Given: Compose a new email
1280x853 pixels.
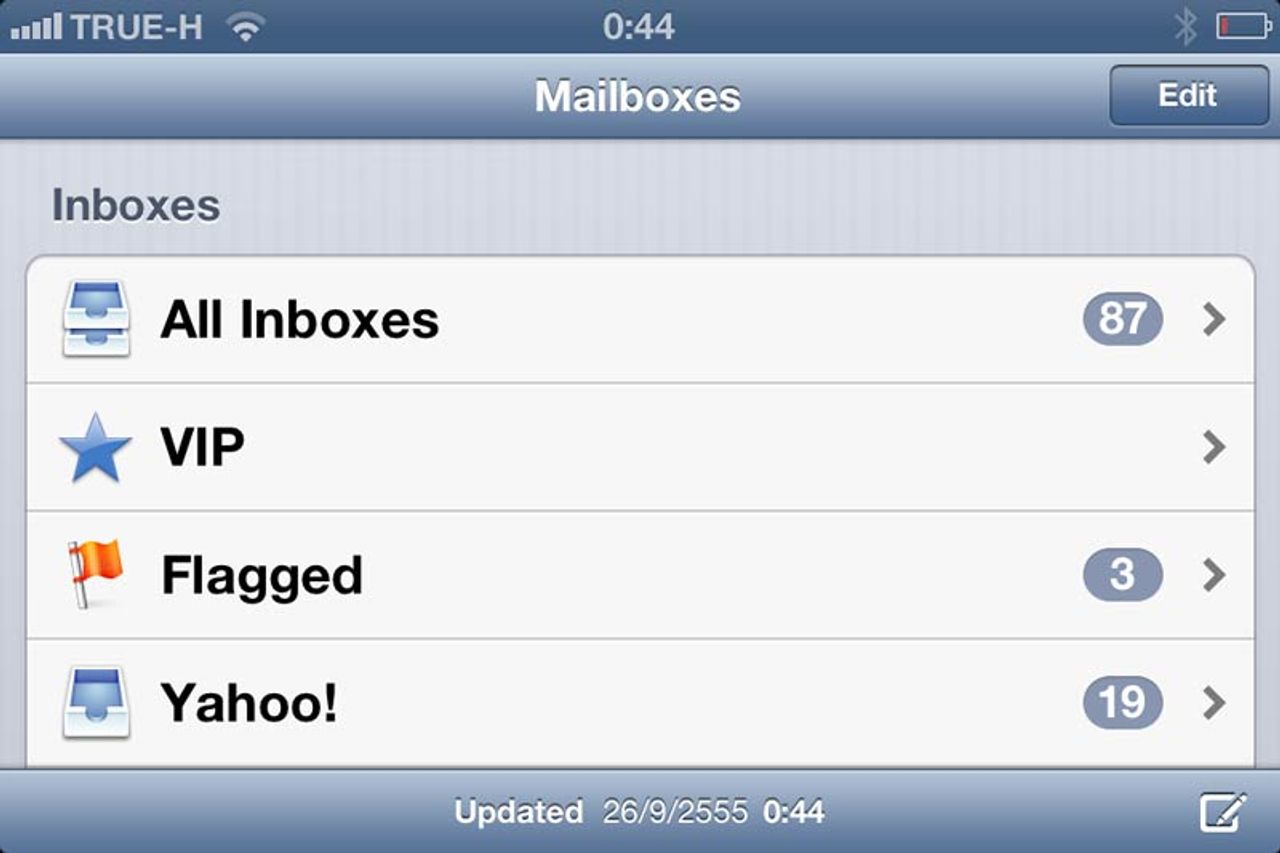Looking at the screenshot, I should (1222, 812).
